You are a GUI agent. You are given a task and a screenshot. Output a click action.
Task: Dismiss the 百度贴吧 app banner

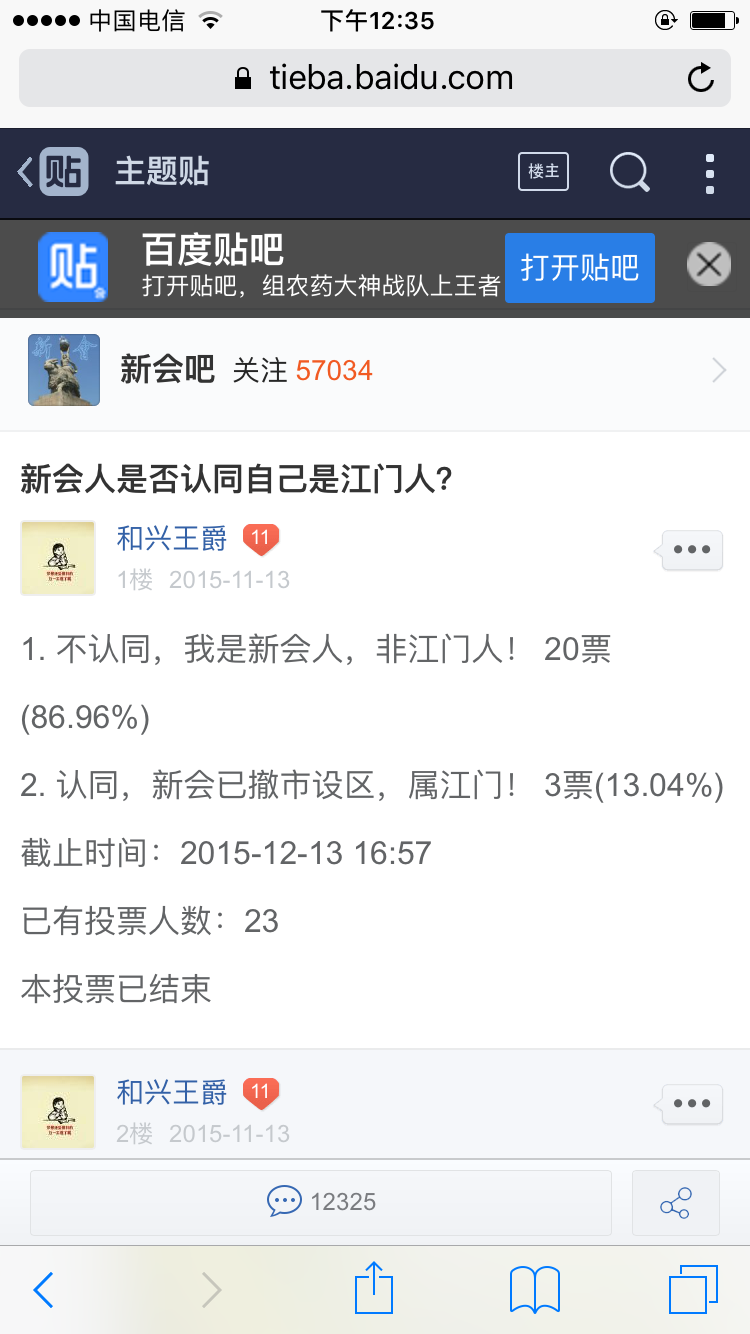709,265
